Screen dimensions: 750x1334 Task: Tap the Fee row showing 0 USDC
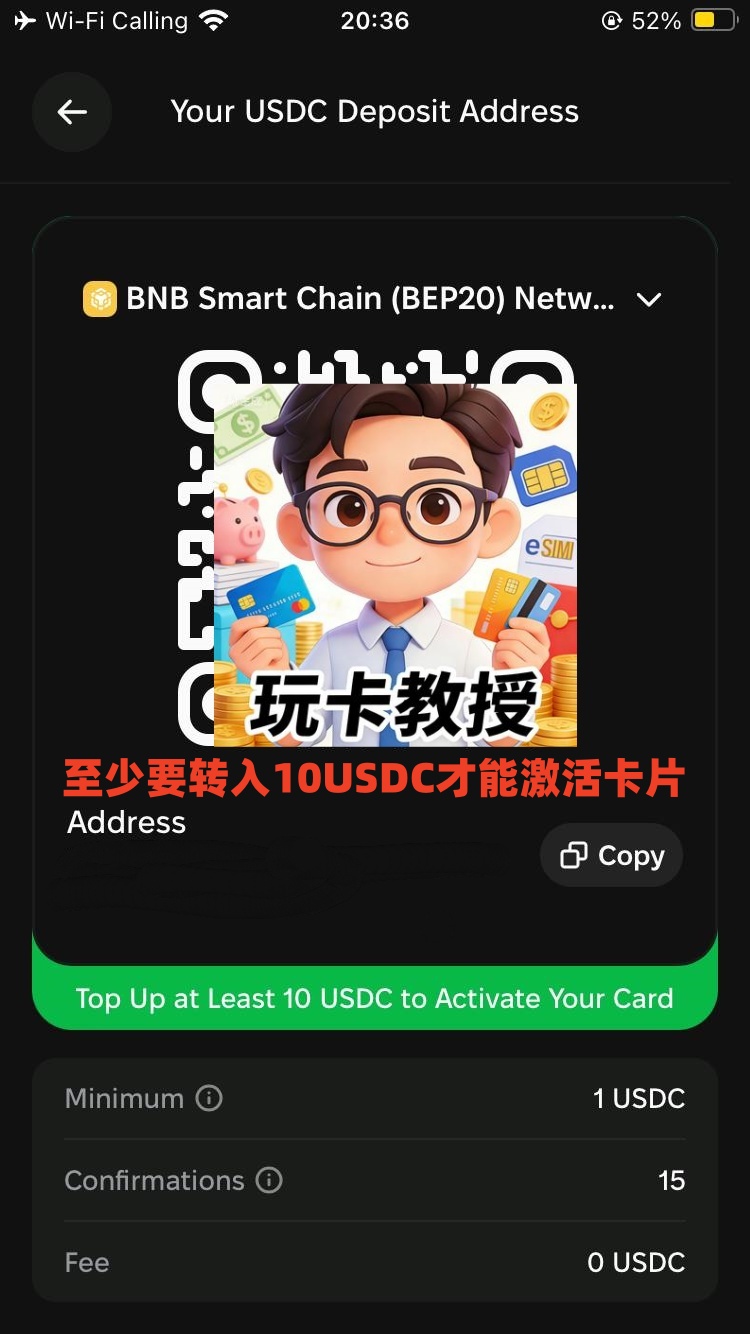375,1262
